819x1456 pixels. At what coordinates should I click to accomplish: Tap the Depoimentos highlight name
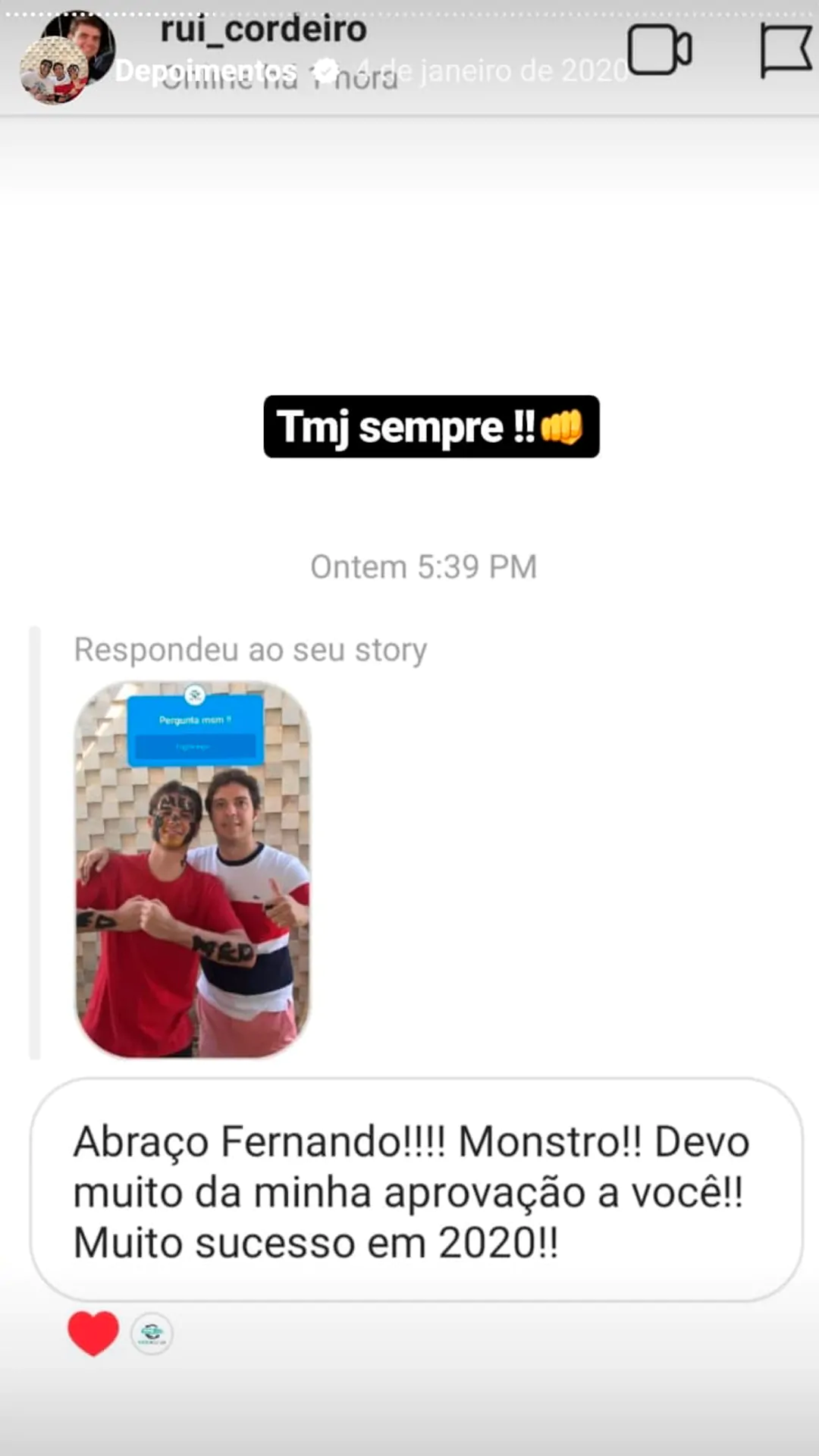click(x=206, y=71)
